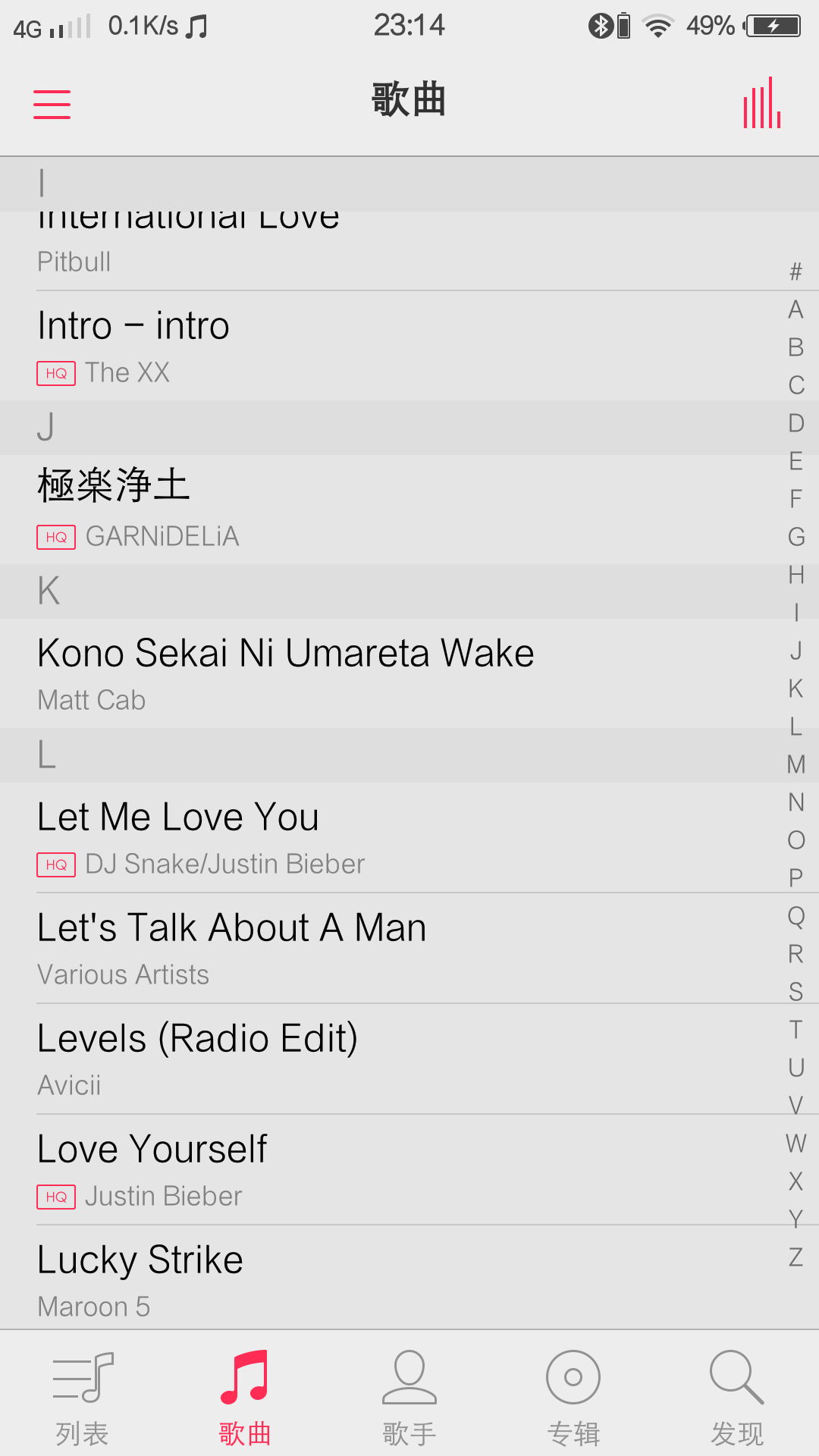Jump to # in the alphabet index

pos(795,271)
